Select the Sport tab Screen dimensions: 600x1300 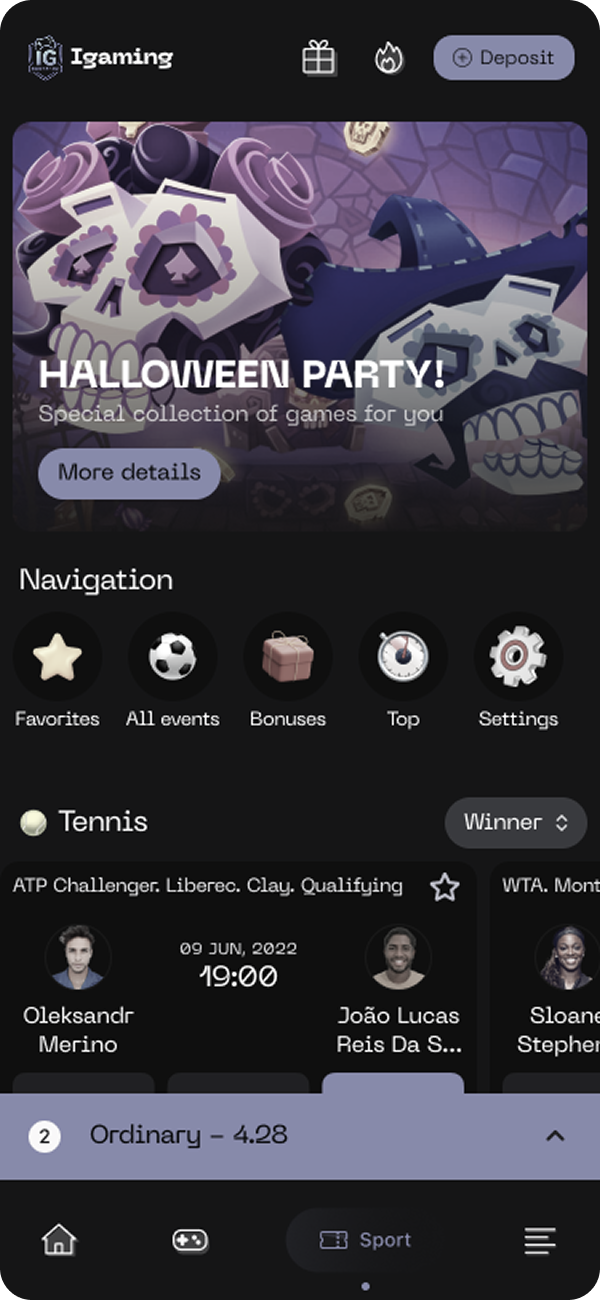(x=365, y=1240)
